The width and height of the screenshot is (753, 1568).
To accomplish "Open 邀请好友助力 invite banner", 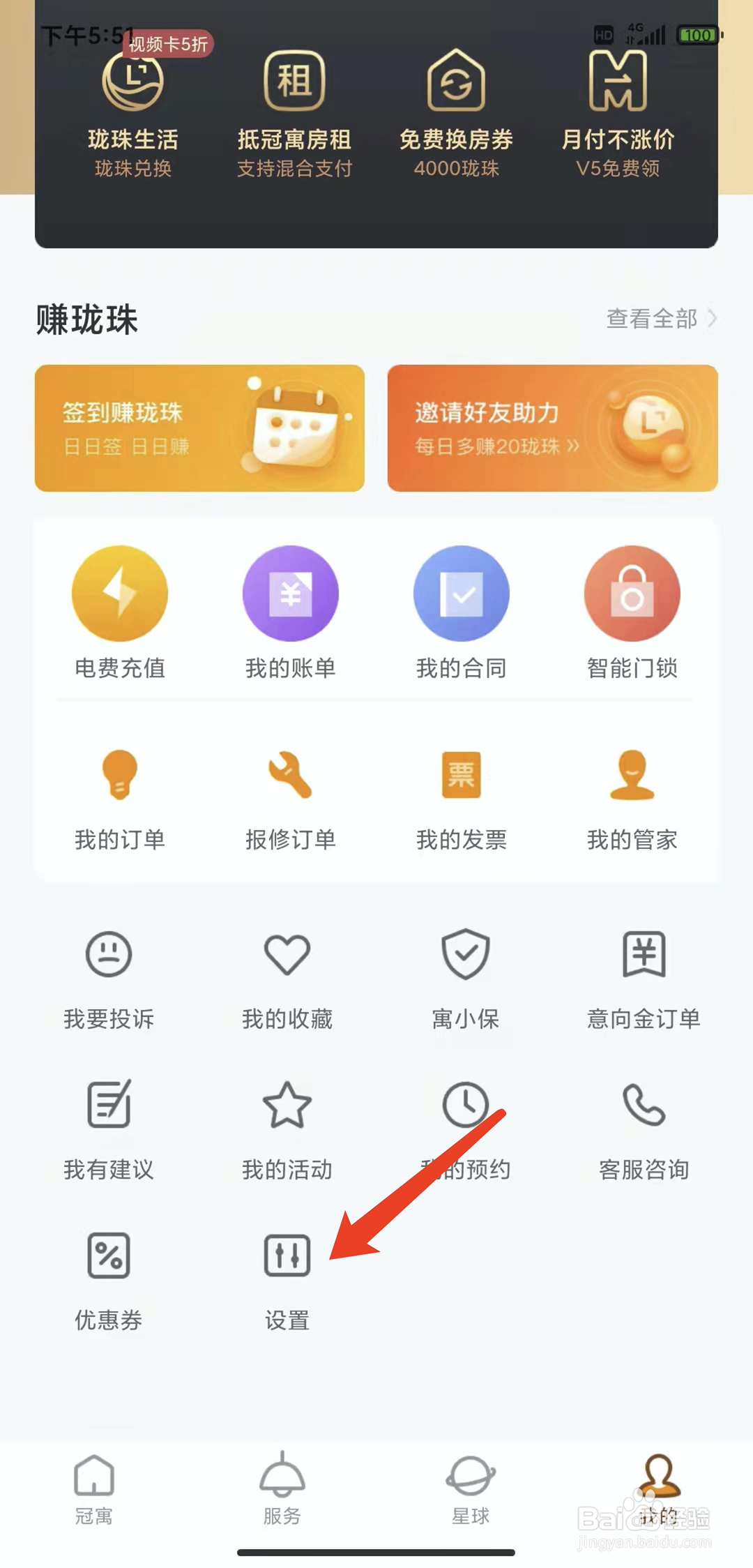I will (552, 428).
